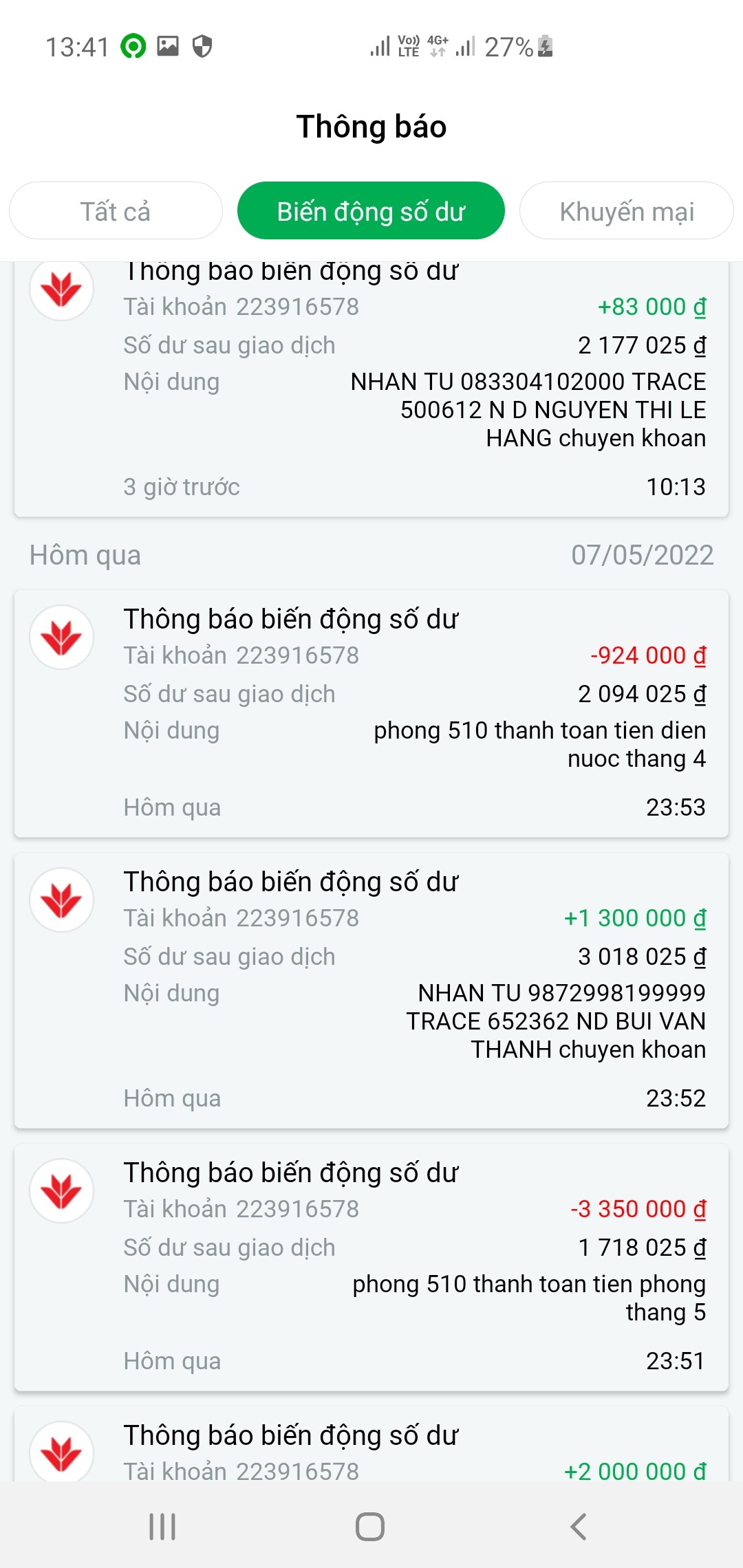Open the Khuyến mại tab

click(626, 211)
